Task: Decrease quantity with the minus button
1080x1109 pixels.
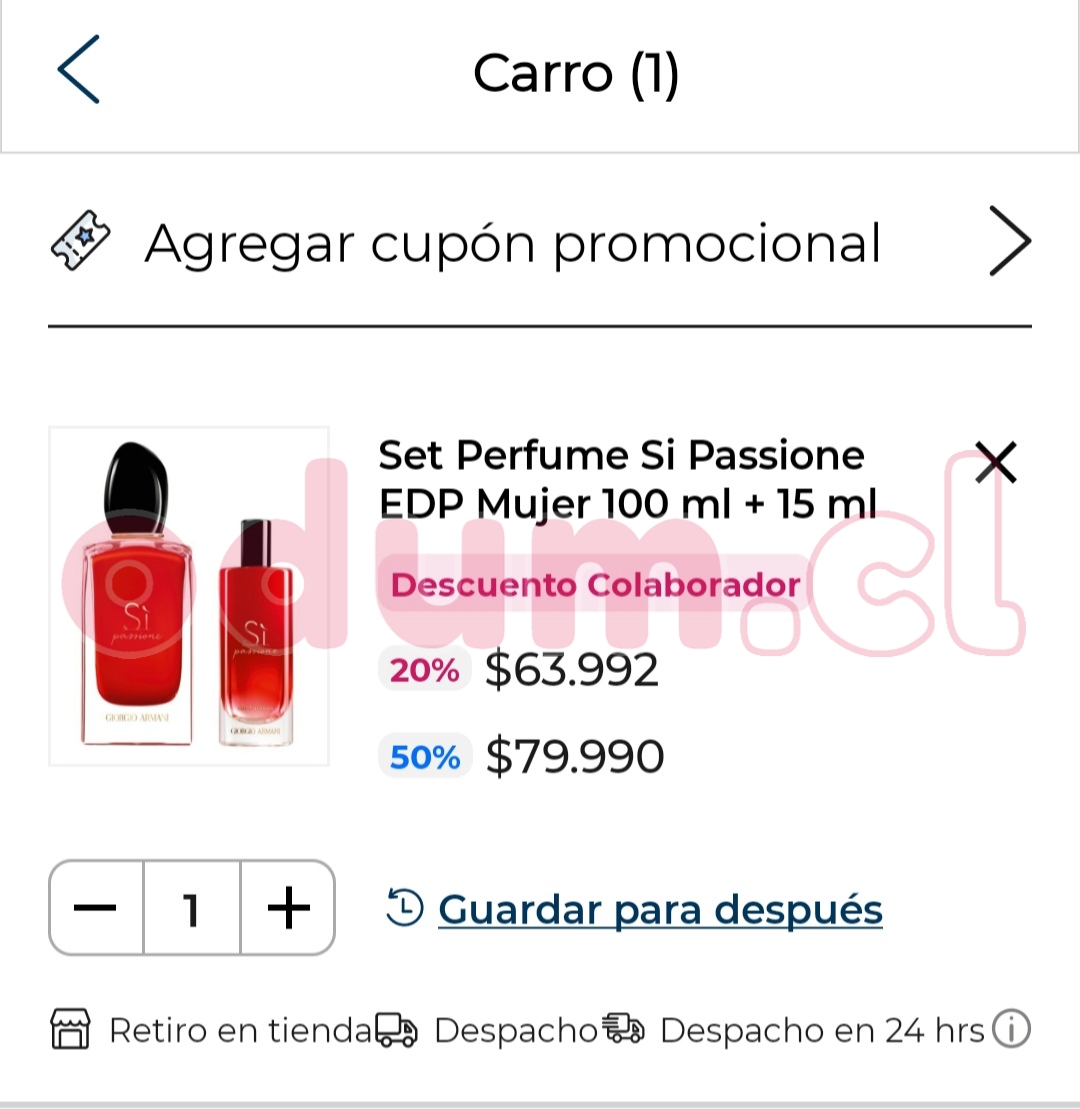Action: tap(96, 908)
